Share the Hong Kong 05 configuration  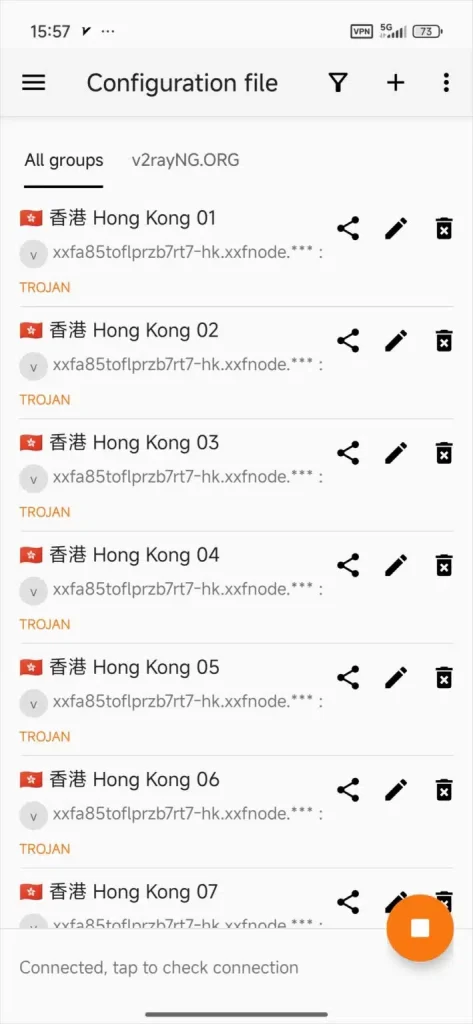click(348, 679)
